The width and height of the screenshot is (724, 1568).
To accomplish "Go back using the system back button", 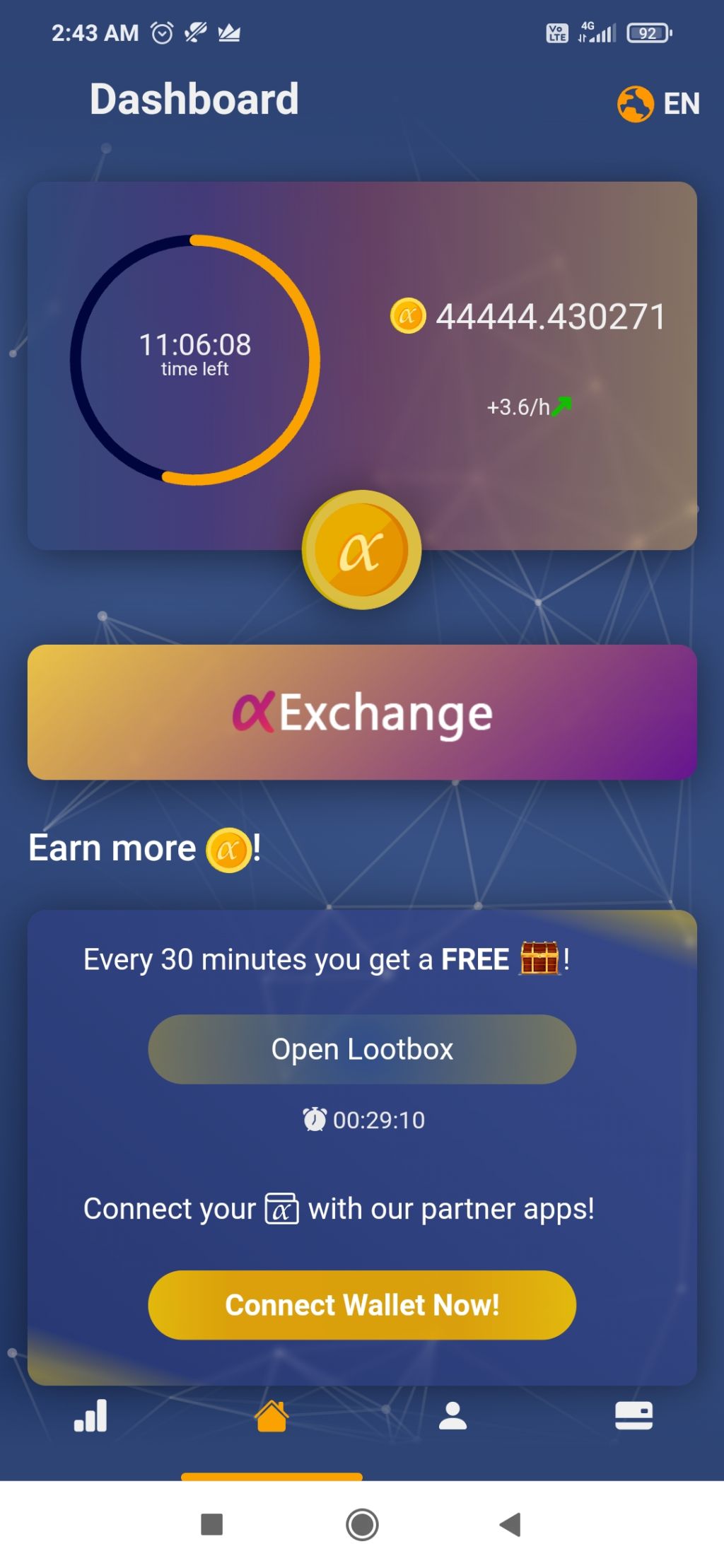I will tap(510, 1525).
